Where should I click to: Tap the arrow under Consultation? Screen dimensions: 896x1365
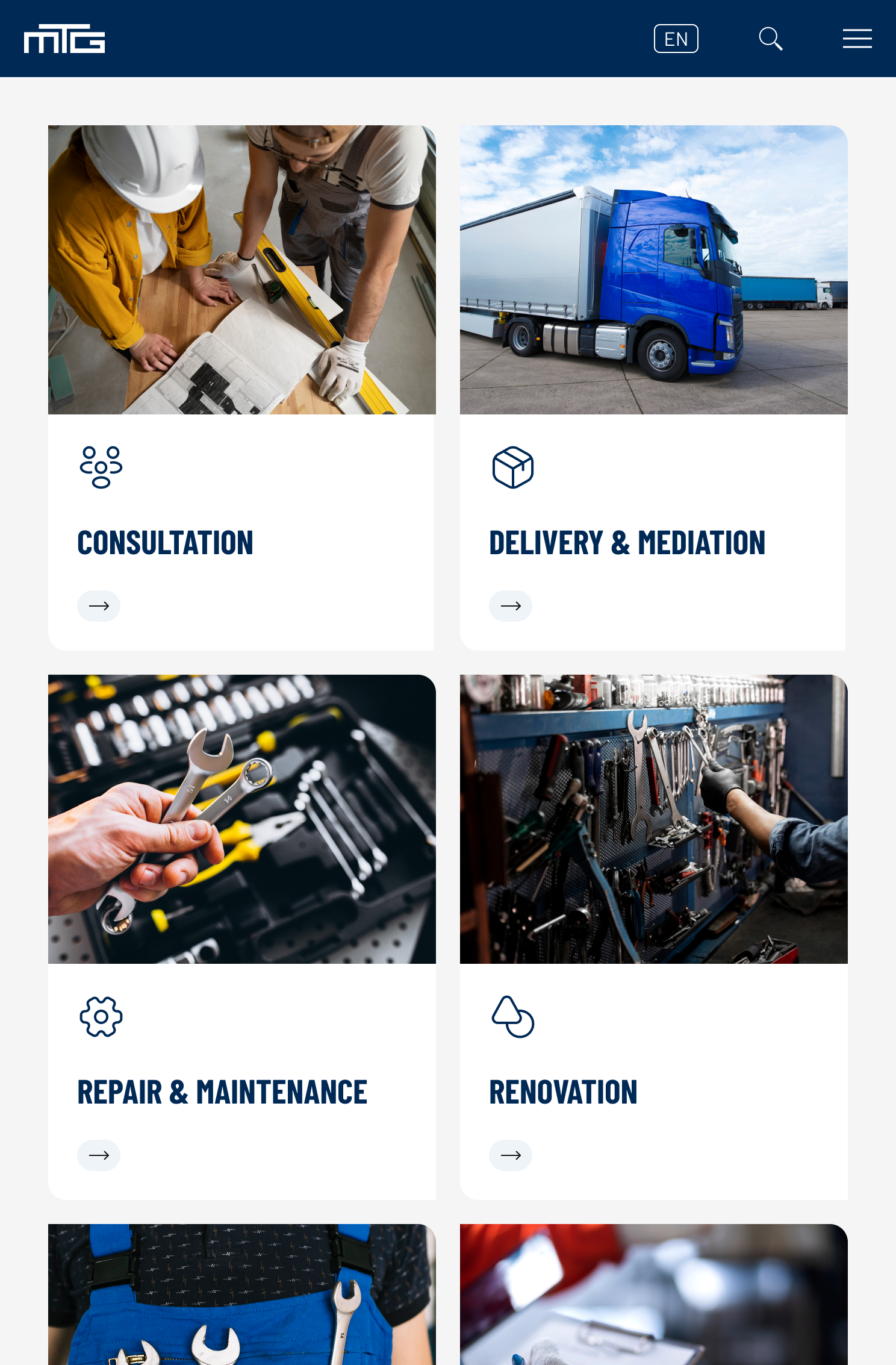(99, 606)
